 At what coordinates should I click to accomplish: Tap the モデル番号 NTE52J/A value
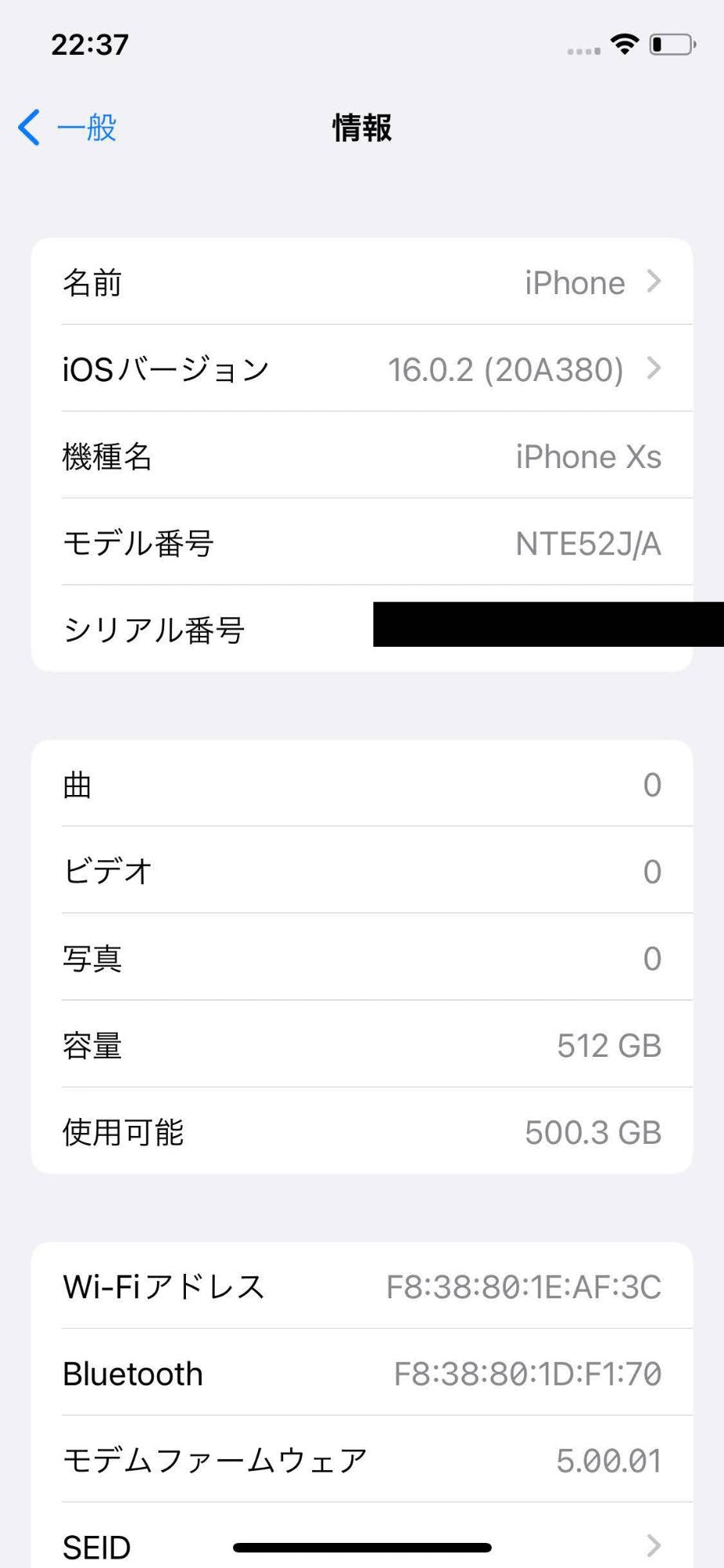(x=589, y=543)
